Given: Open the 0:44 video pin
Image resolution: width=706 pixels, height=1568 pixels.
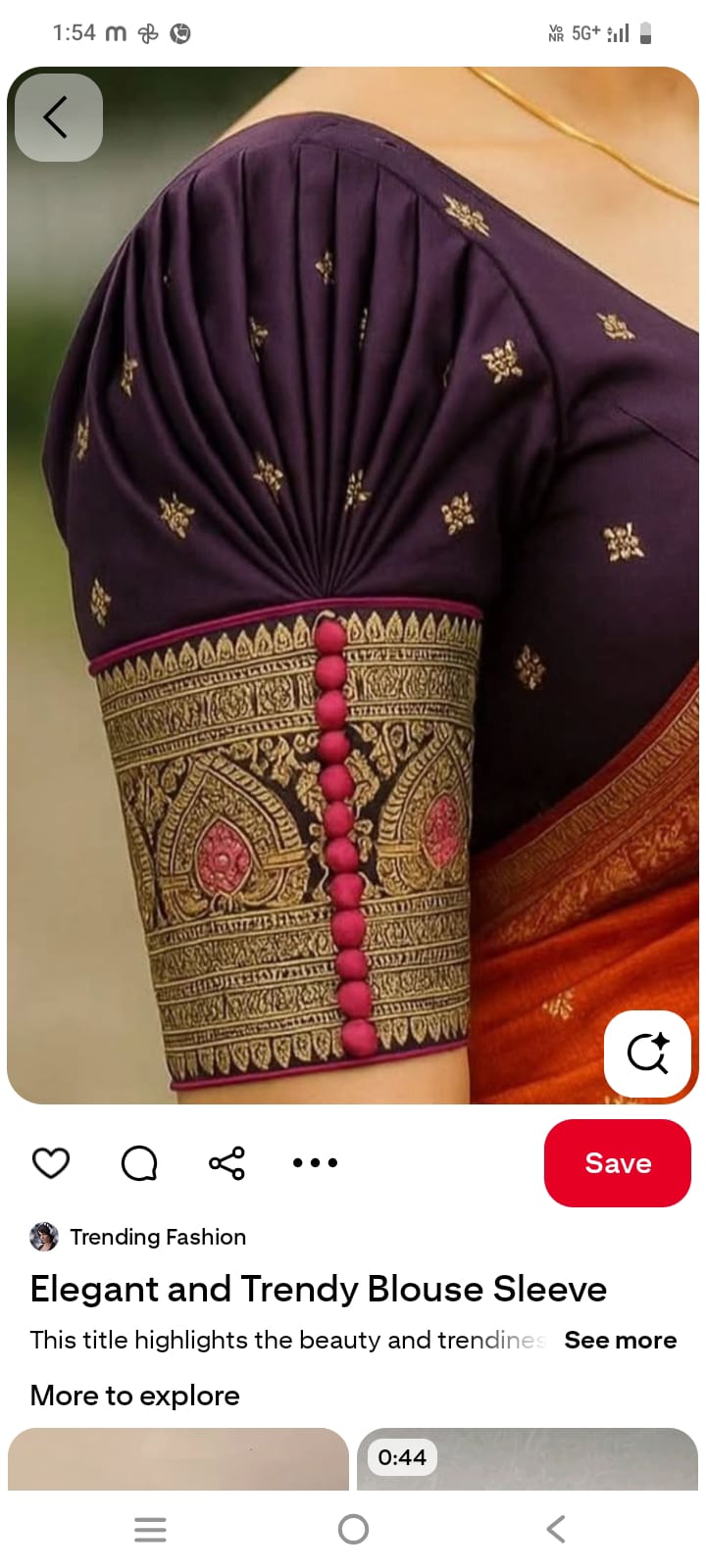Looking at the screenshot, I should coord(528,1462).
